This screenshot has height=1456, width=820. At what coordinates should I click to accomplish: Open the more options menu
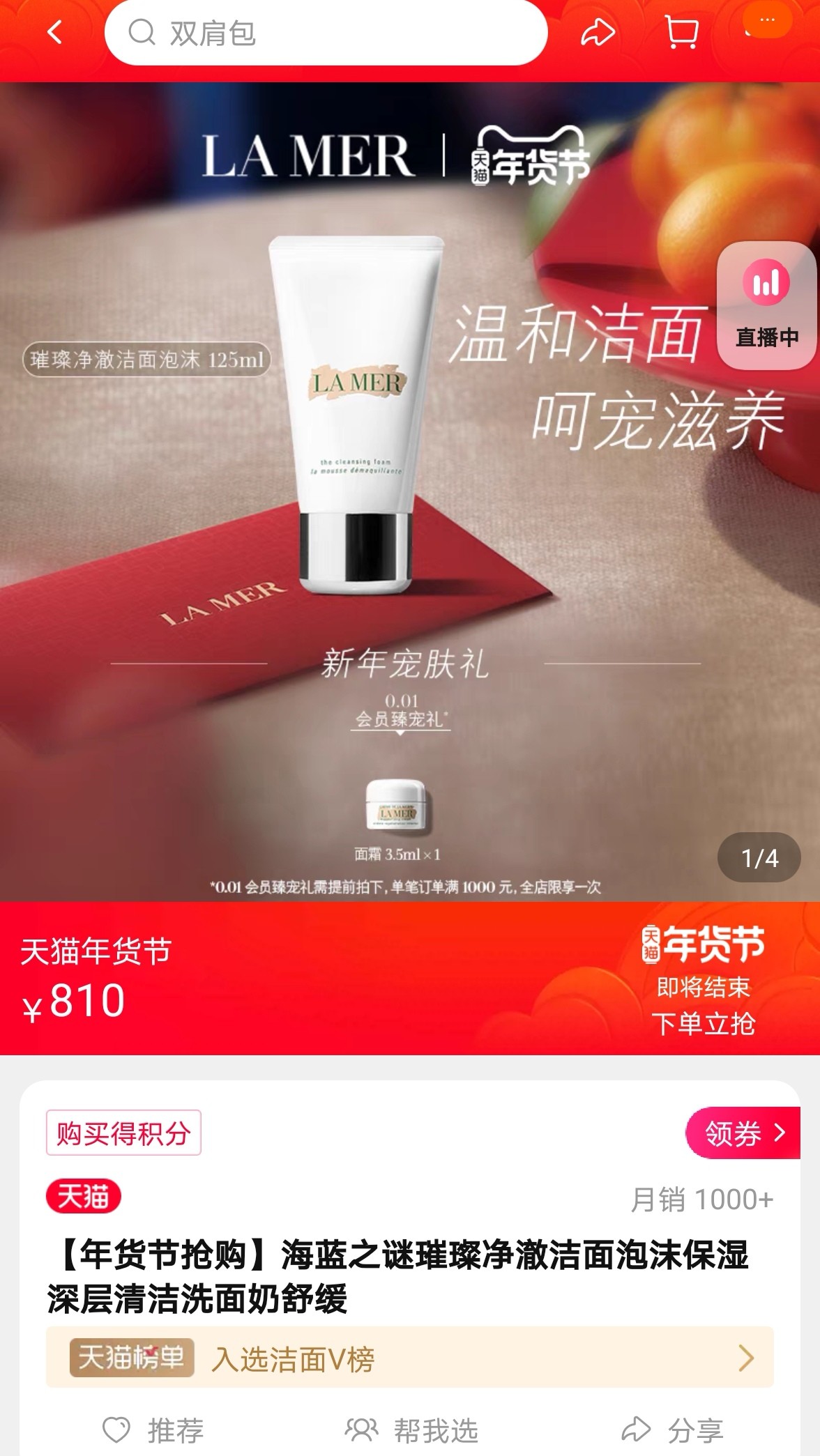click(x=766, y=20)
